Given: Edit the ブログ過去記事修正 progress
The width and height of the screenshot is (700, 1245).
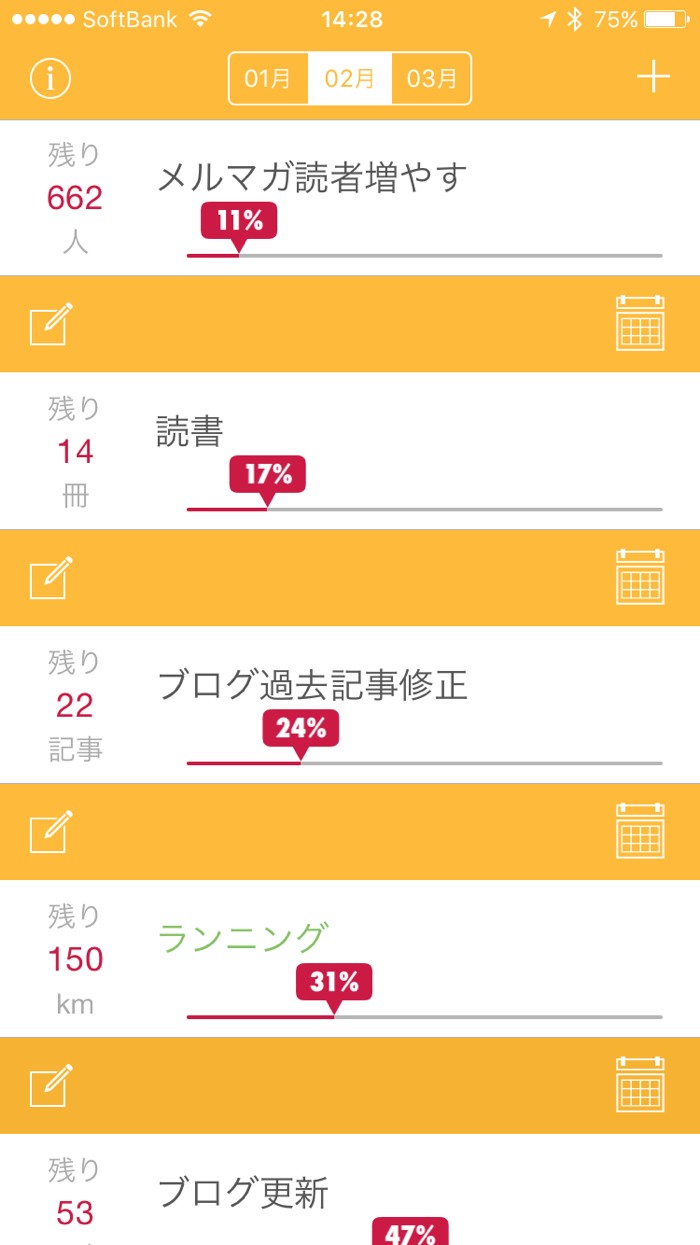Looking at the screenshot, I should tap(51, 832).
